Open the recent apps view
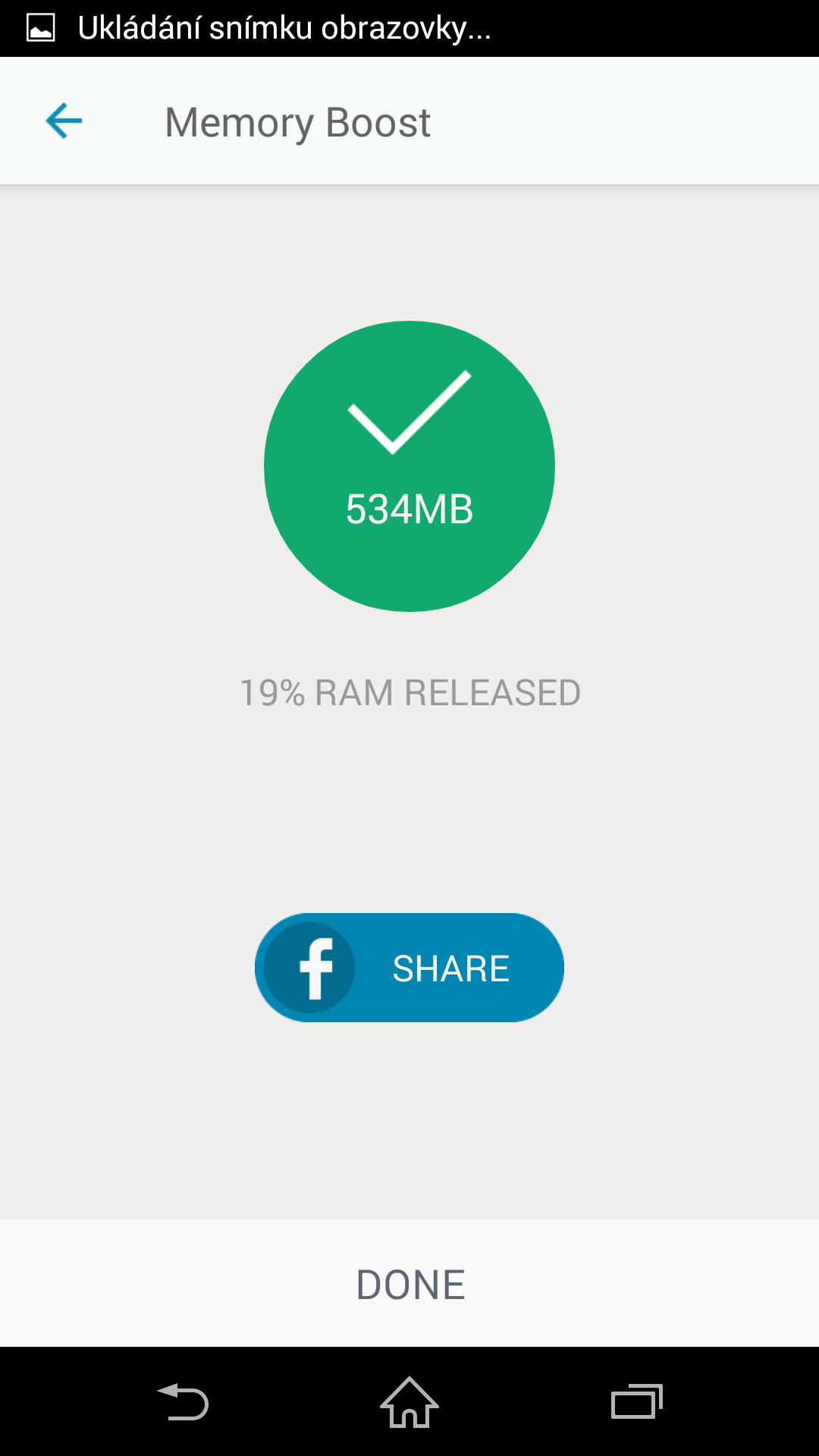The image size is (819, 1456). click(637, 1401)
